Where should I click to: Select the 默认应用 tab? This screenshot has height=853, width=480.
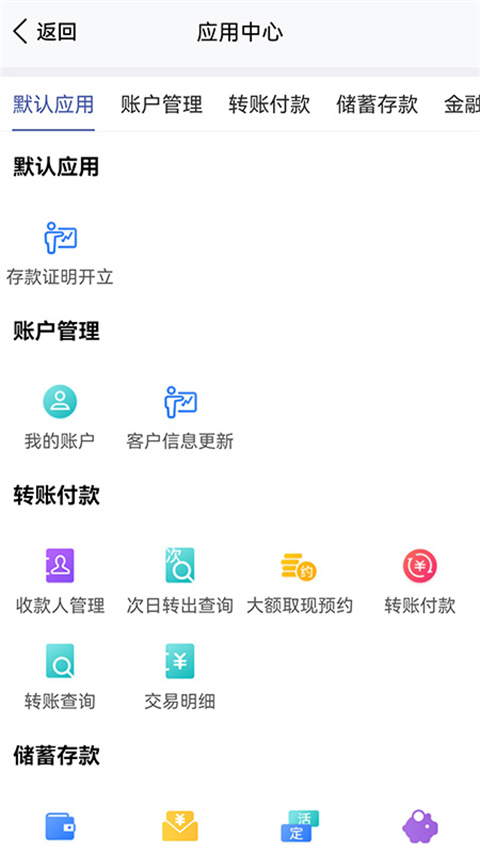pyautogui.click(x=53, y=104)
